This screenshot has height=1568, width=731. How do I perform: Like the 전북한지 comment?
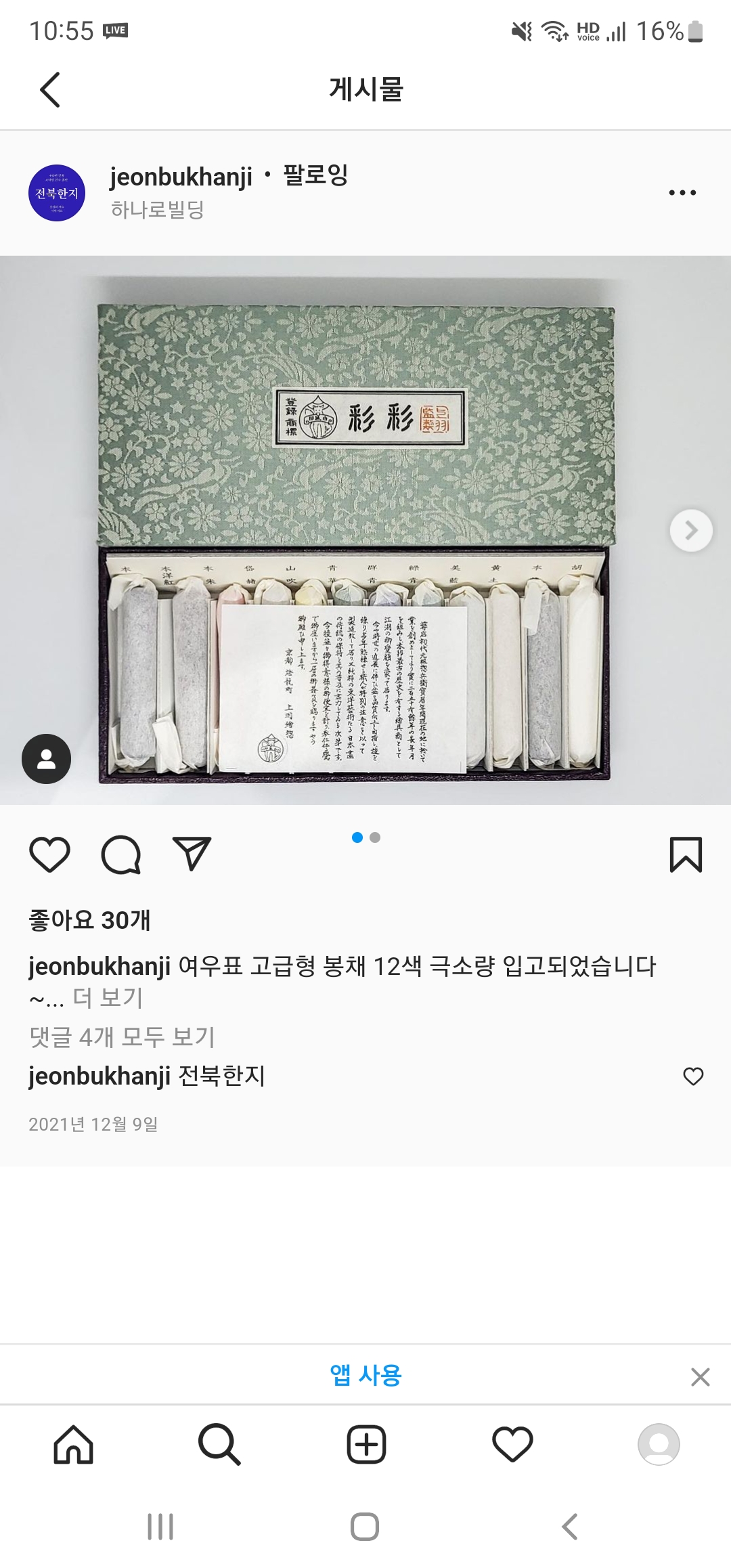click(693, 1076)
